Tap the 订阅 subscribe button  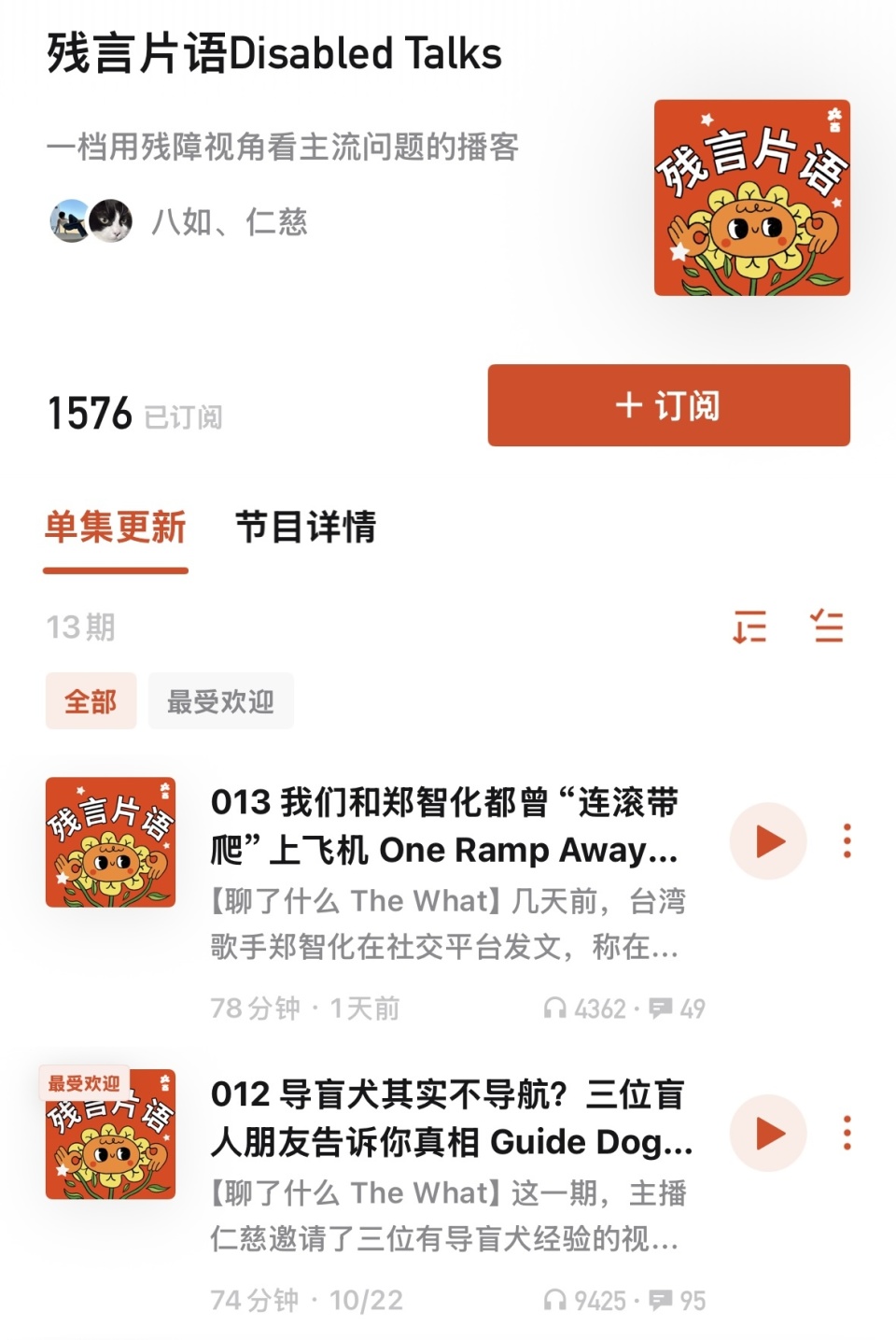pyautogui.click(x=668, y=405)
